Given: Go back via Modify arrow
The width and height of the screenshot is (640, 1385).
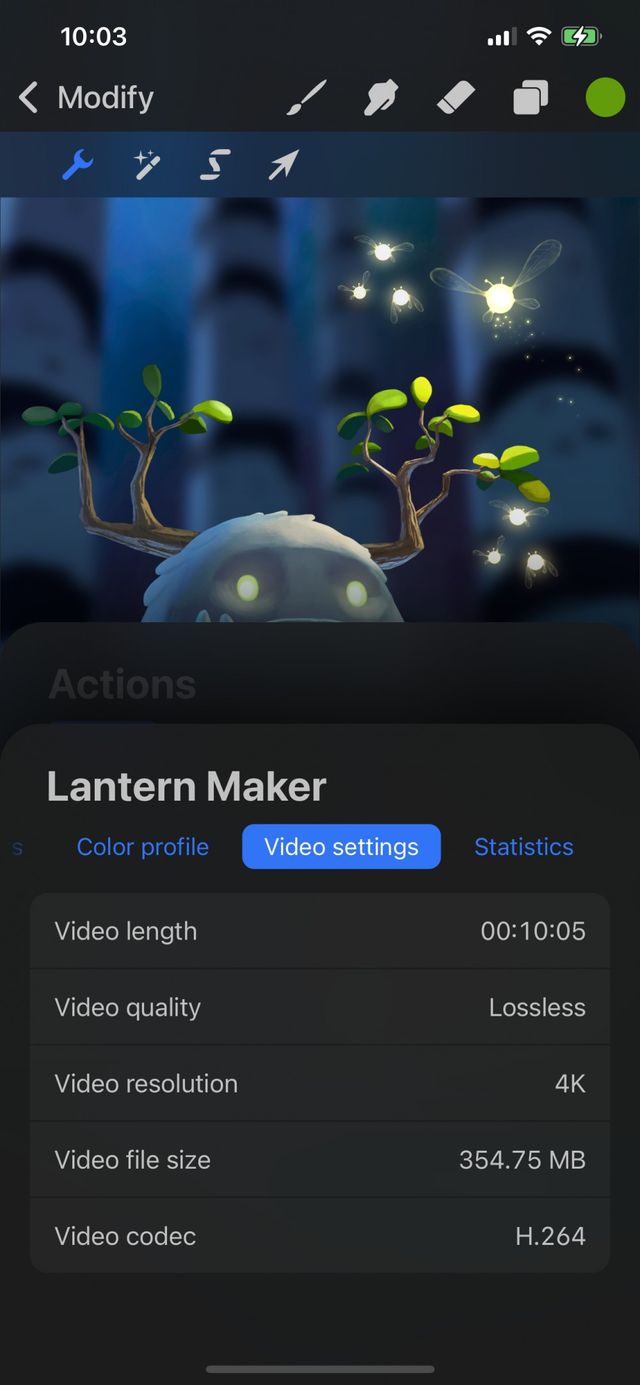Looking at the screenshot, I should click(x=30, y=98).
